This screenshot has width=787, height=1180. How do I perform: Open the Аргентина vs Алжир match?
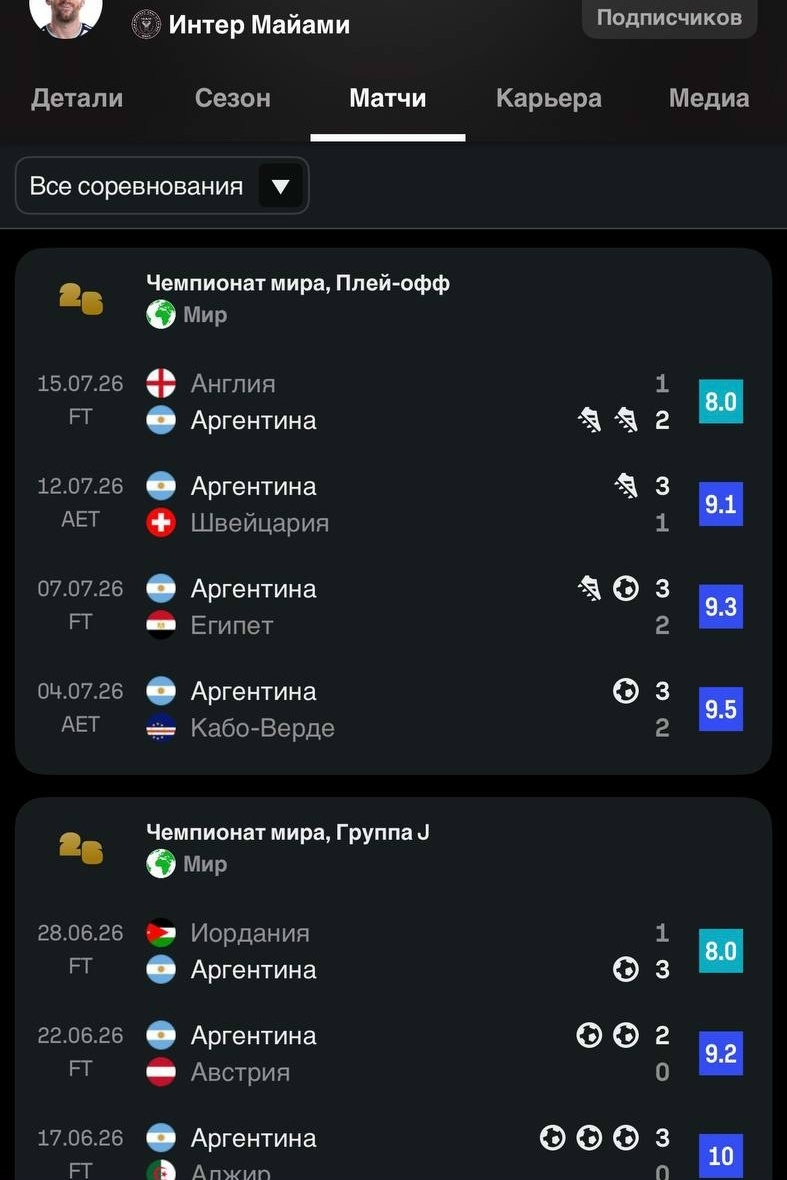click(393, 1153)
